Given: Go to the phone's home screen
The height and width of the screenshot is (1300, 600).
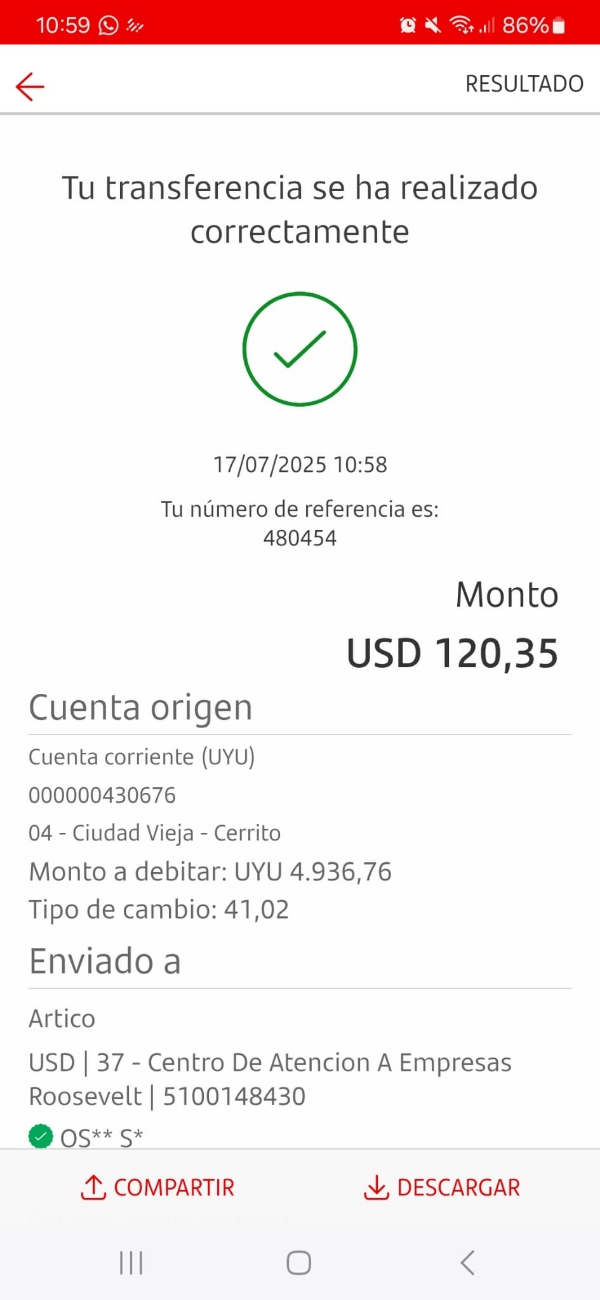Looking at the screenshot, I should point(299,1263).
